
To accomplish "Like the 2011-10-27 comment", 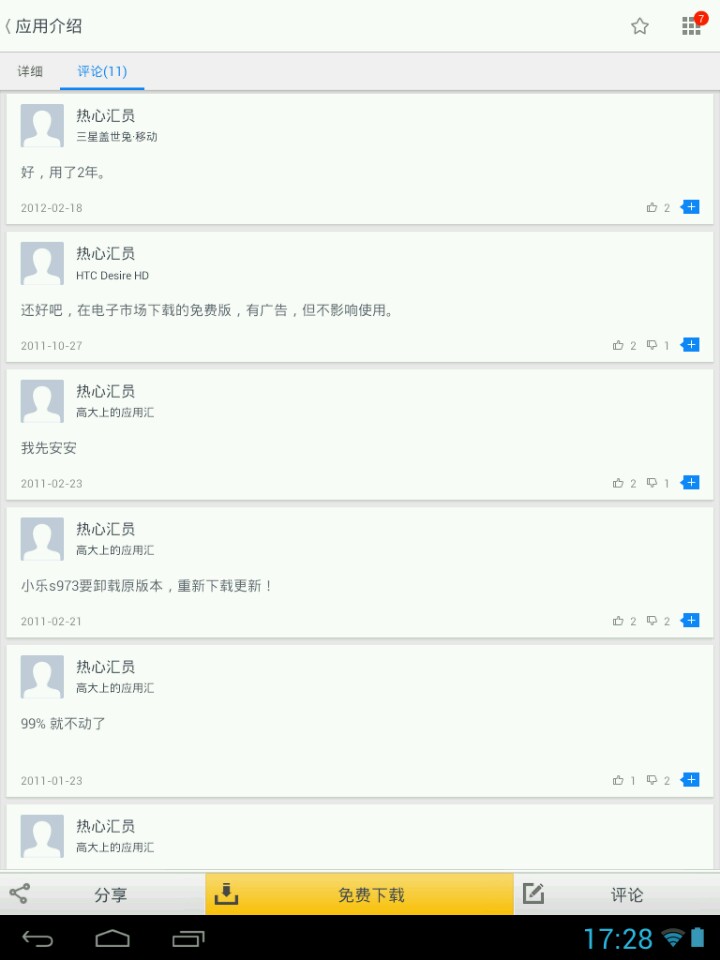I will click(619, 346).
